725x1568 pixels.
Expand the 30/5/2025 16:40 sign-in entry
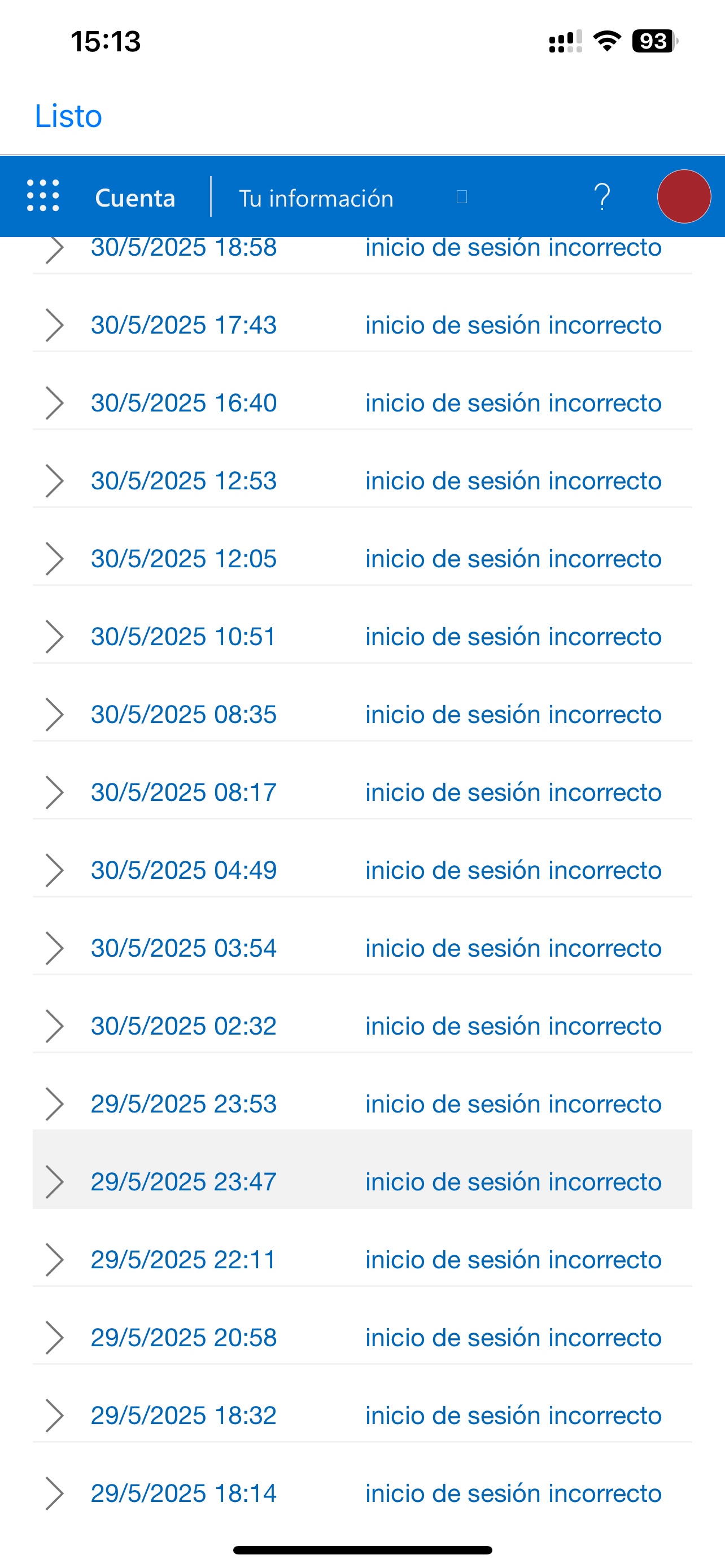pyautogui.click(x=55, y=403)
